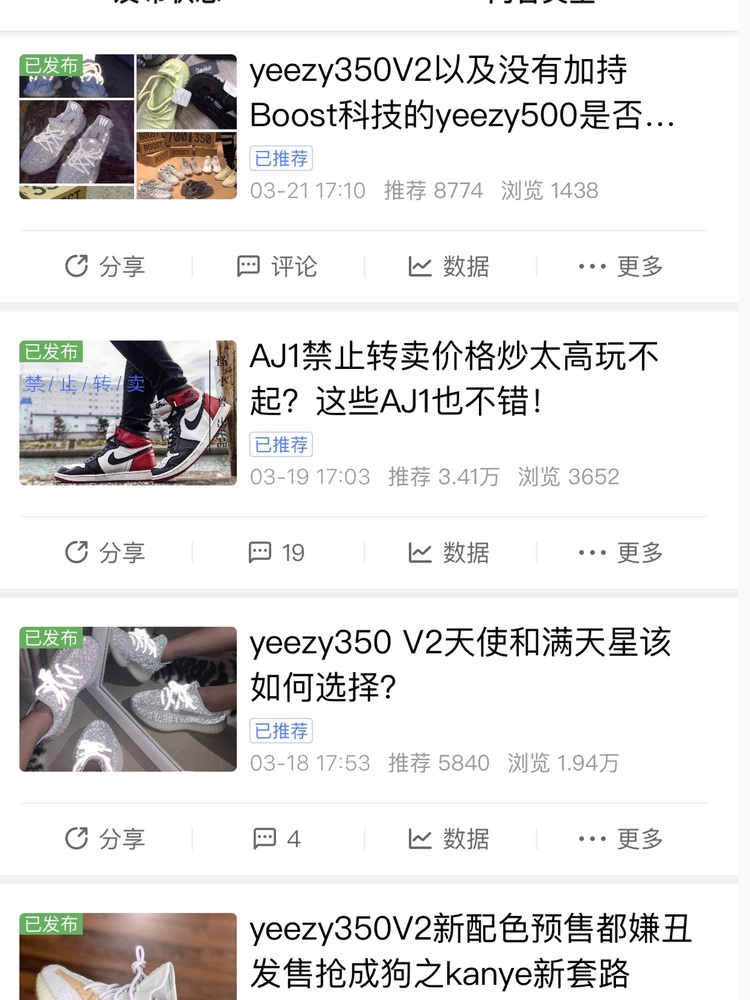The width and height of the screenshot is (750, 1000).
Task: Open the yeezy350V2新配色预售 article
Action: coord(470,951)
